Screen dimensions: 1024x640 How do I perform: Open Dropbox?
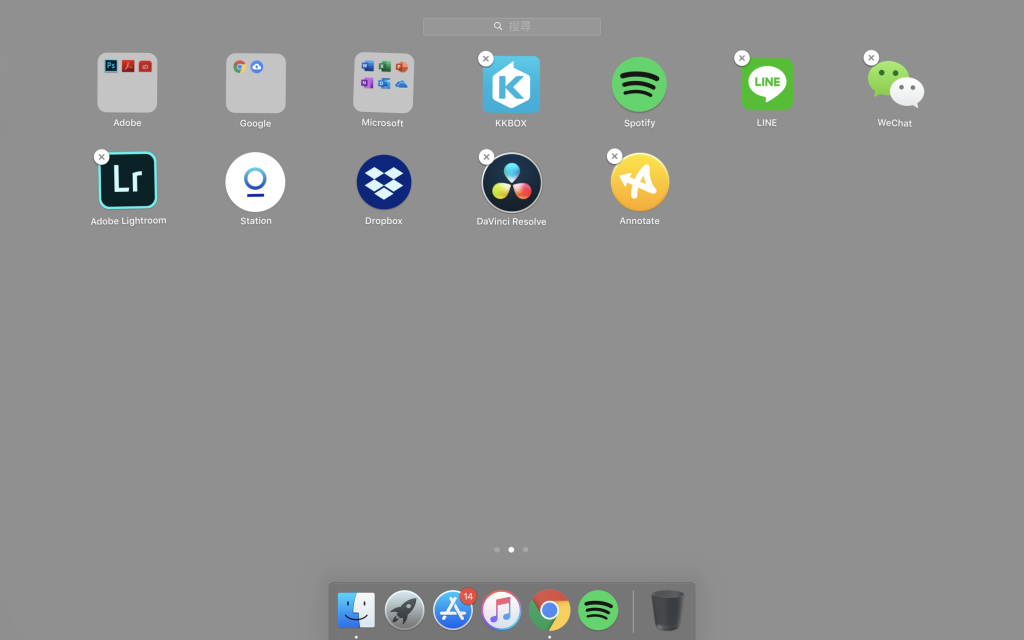click(384, 182)
